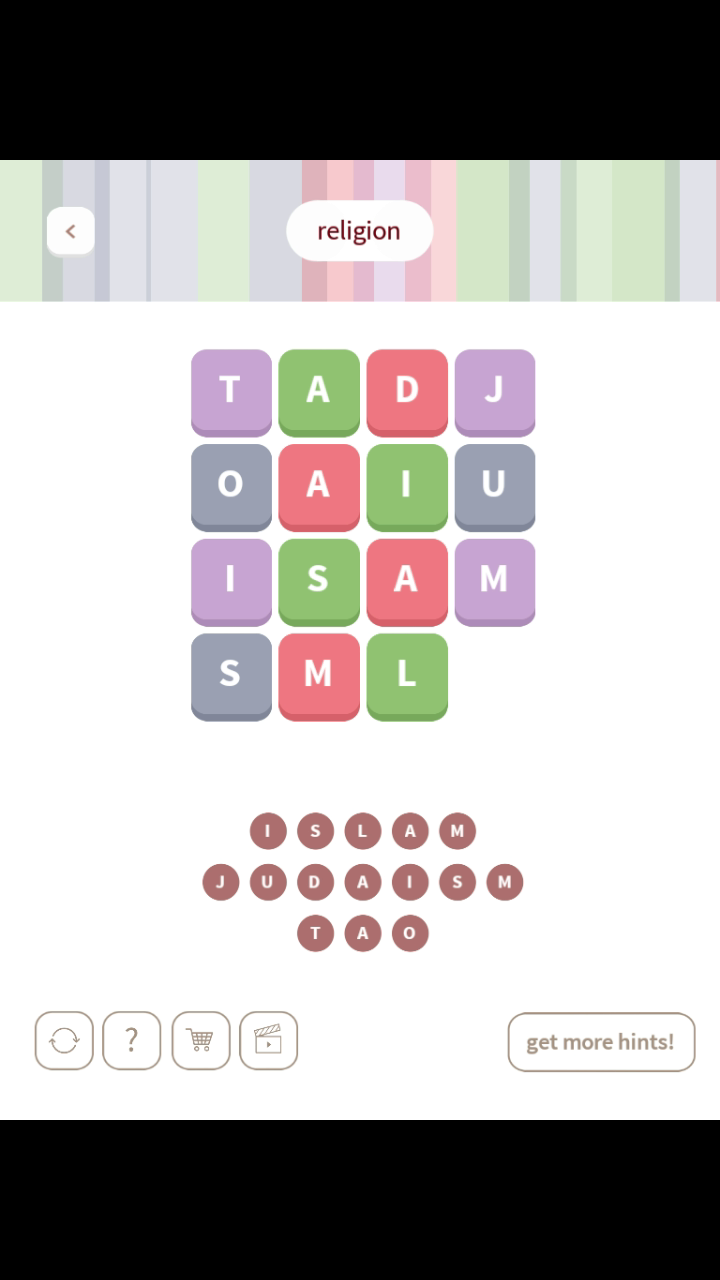Image resolution: width=720 pixels, height=1280 pixels.
Task: Select the gray S letter tile
Action: coord(231,674)
